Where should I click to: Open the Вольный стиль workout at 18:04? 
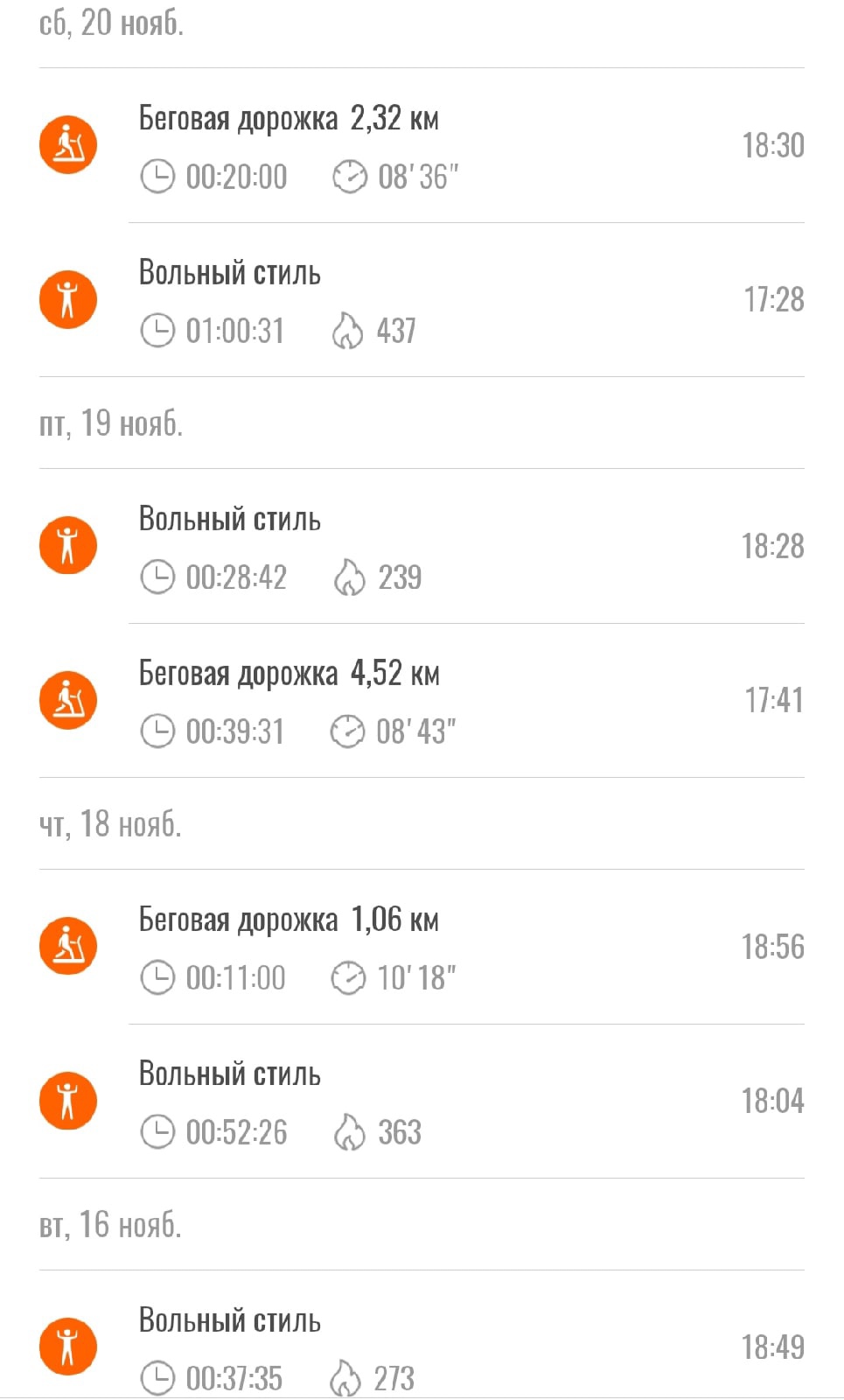(x=420, y=1102)
